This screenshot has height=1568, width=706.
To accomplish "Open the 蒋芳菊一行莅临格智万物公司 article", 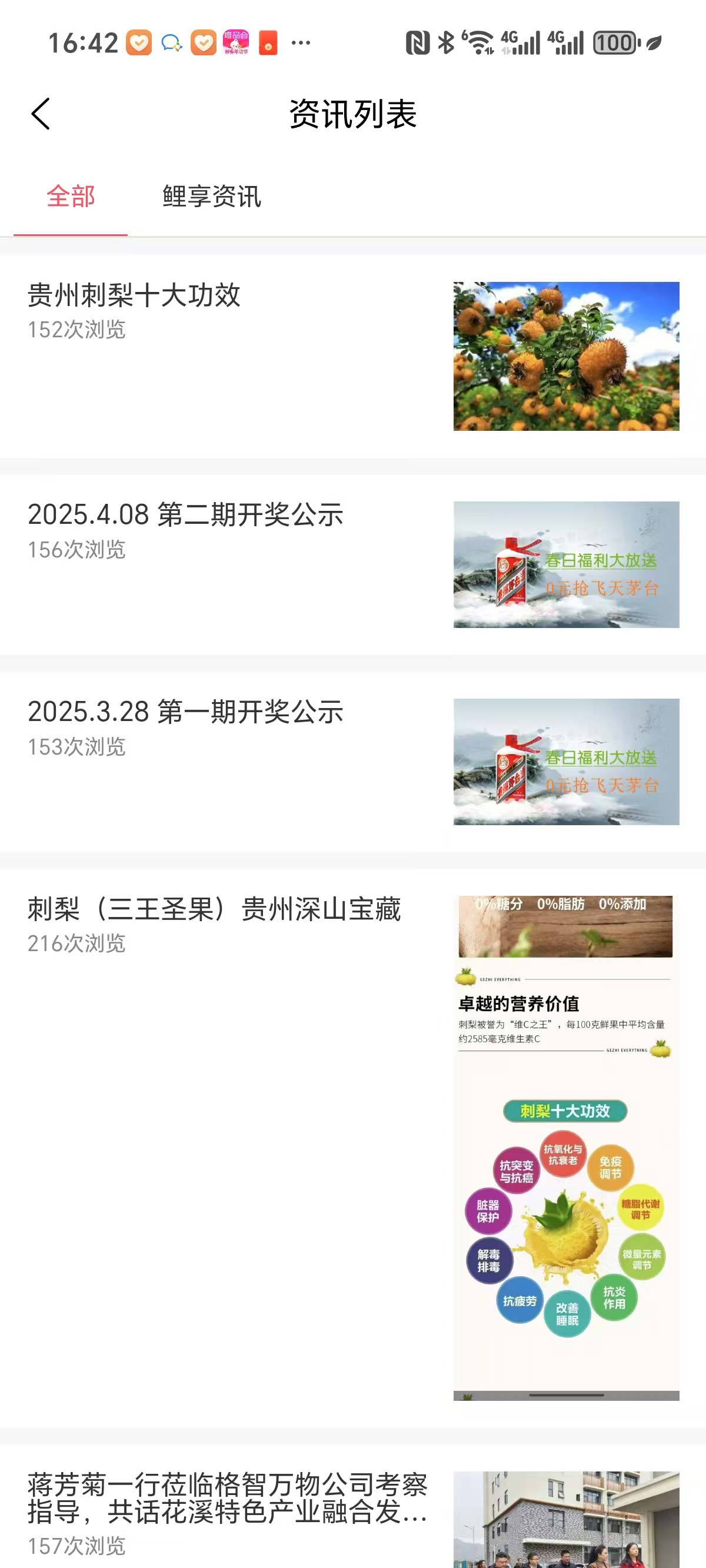I will (x=227, y=1499).
